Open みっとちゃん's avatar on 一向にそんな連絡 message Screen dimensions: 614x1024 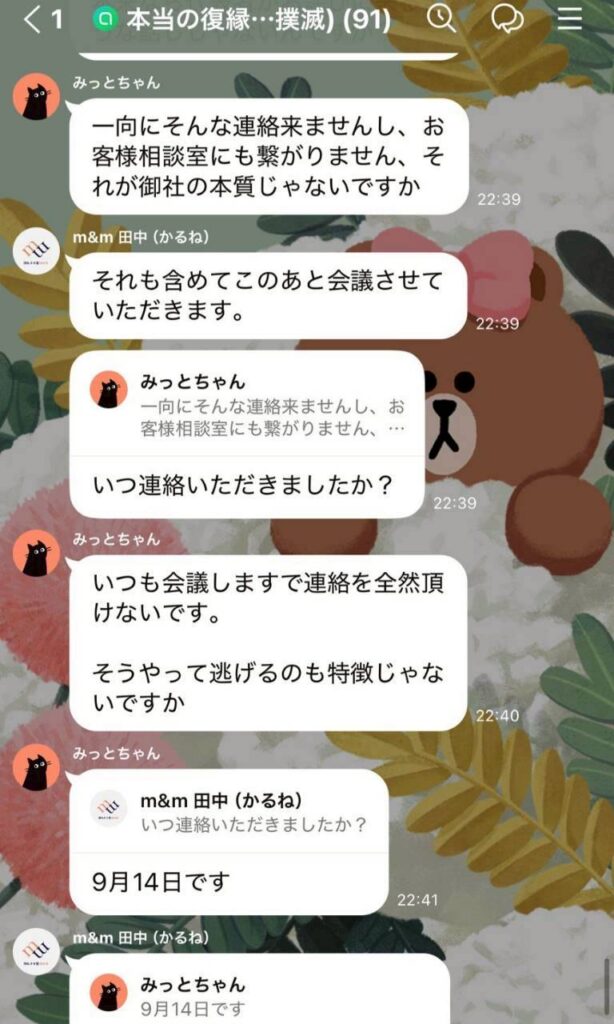point(35,97)
